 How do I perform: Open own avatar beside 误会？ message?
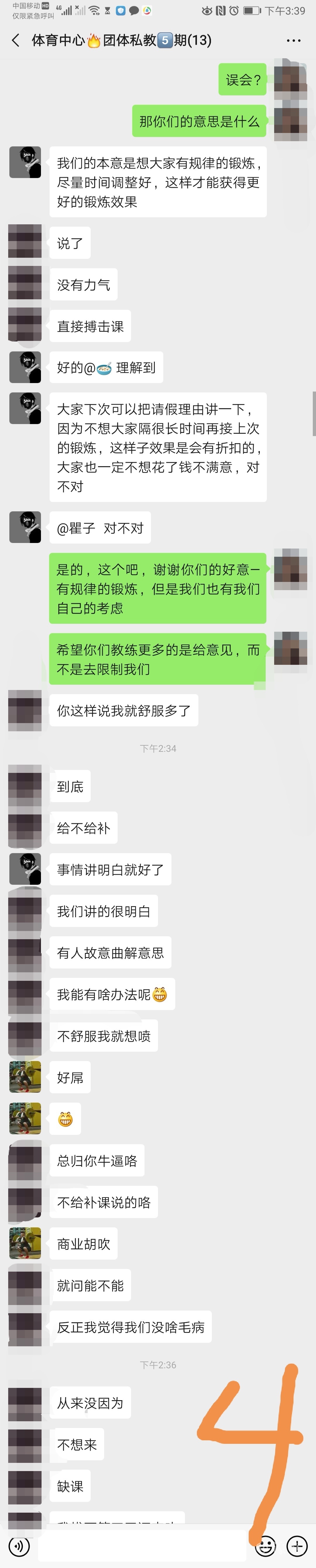(x=290, y=79)
